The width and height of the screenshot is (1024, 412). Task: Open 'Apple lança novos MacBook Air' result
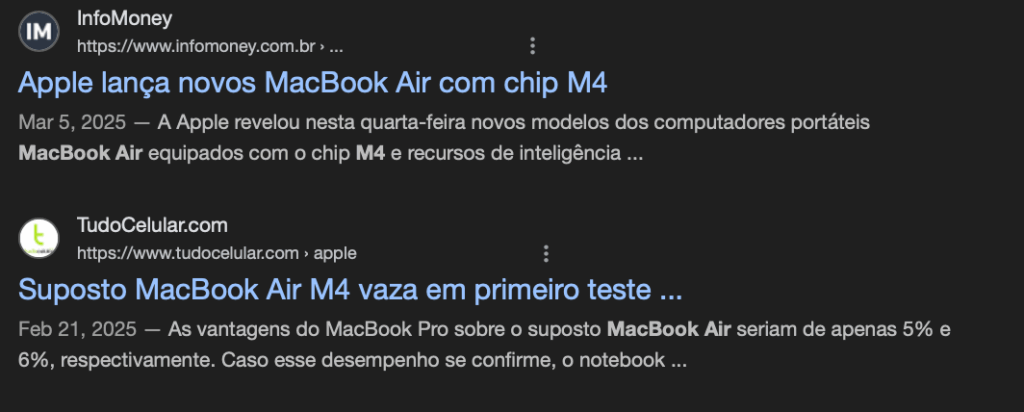pos(312,83)
